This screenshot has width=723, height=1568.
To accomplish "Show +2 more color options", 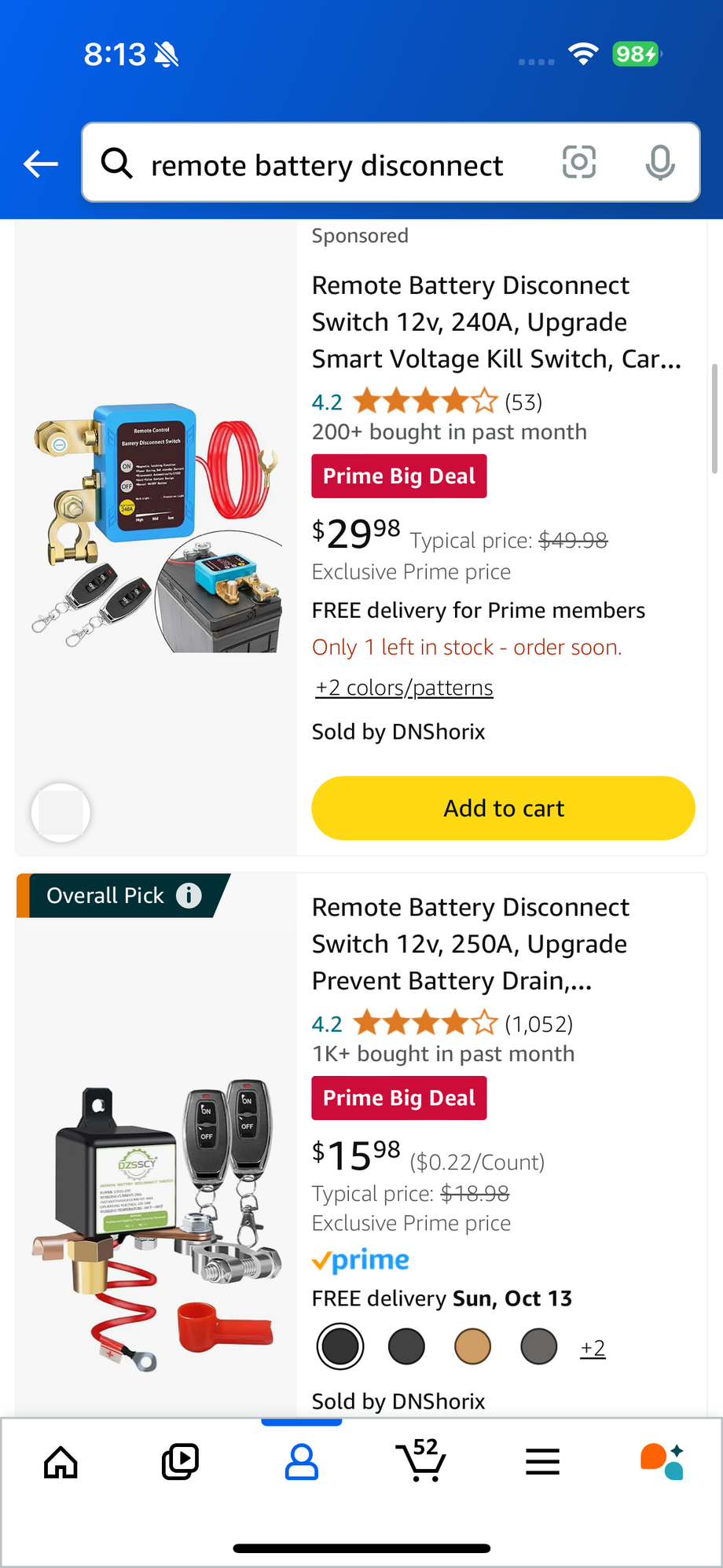I will tap(593, 1348).
